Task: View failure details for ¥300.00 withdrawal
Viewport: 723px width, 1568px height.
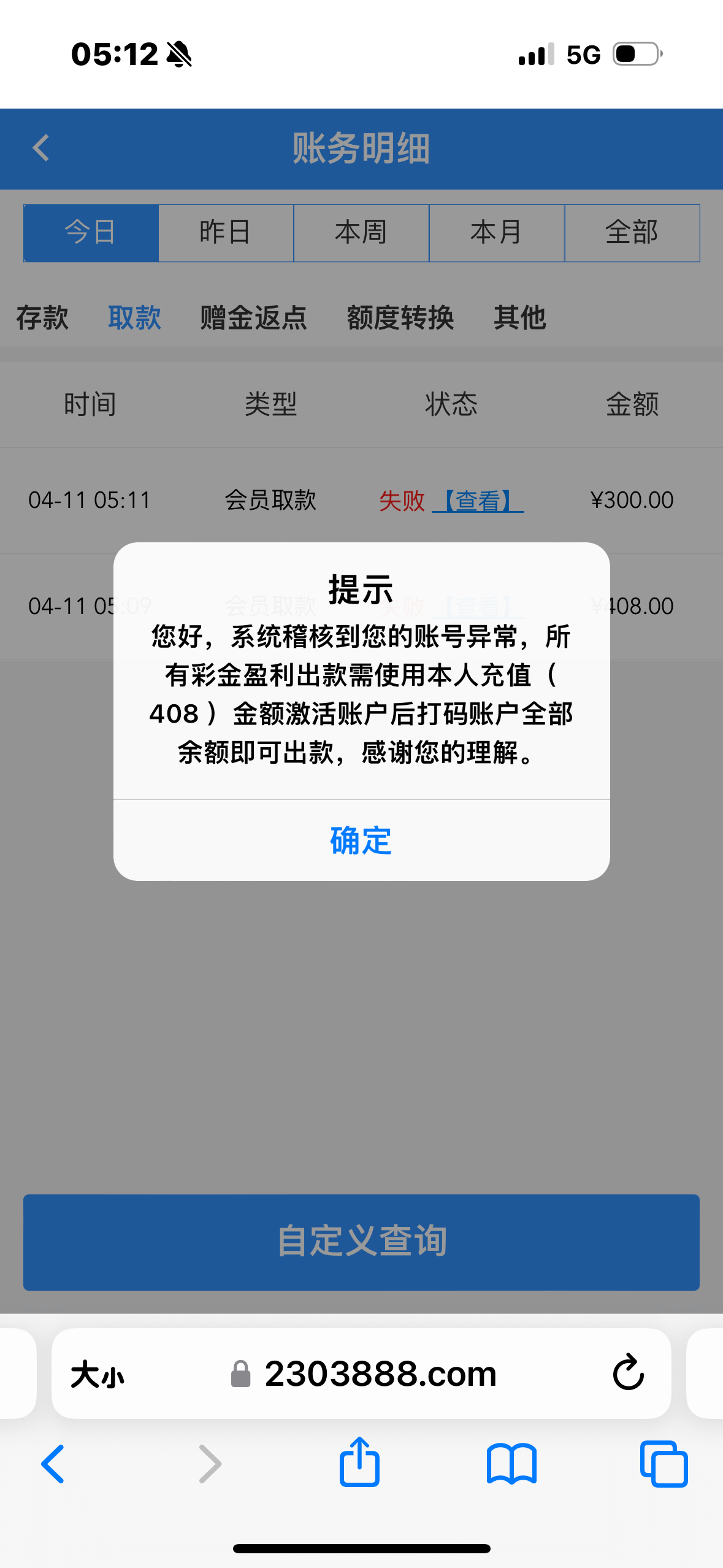Action: (478, 501)
